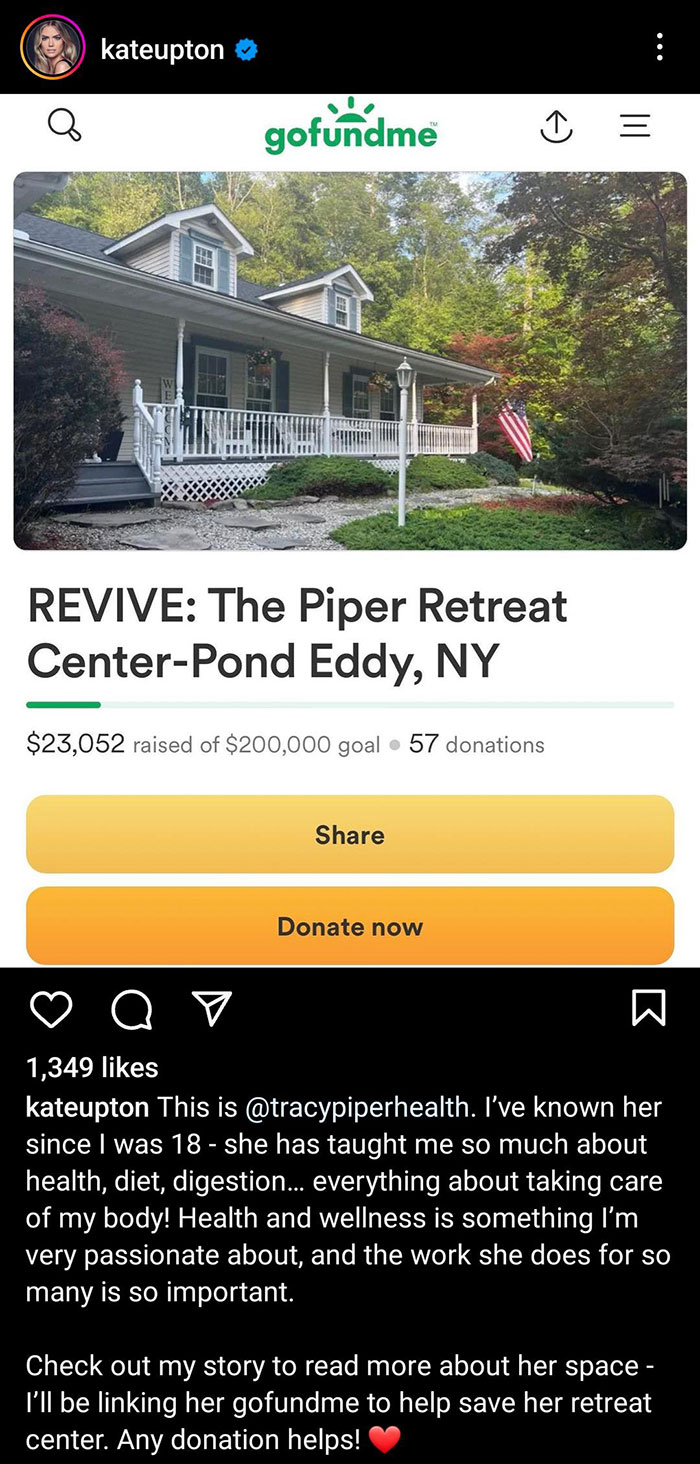This screenshot has height=1464, width=700.
Task: Like kateupton's post with the heart
Action: (x=51, y=1010)
